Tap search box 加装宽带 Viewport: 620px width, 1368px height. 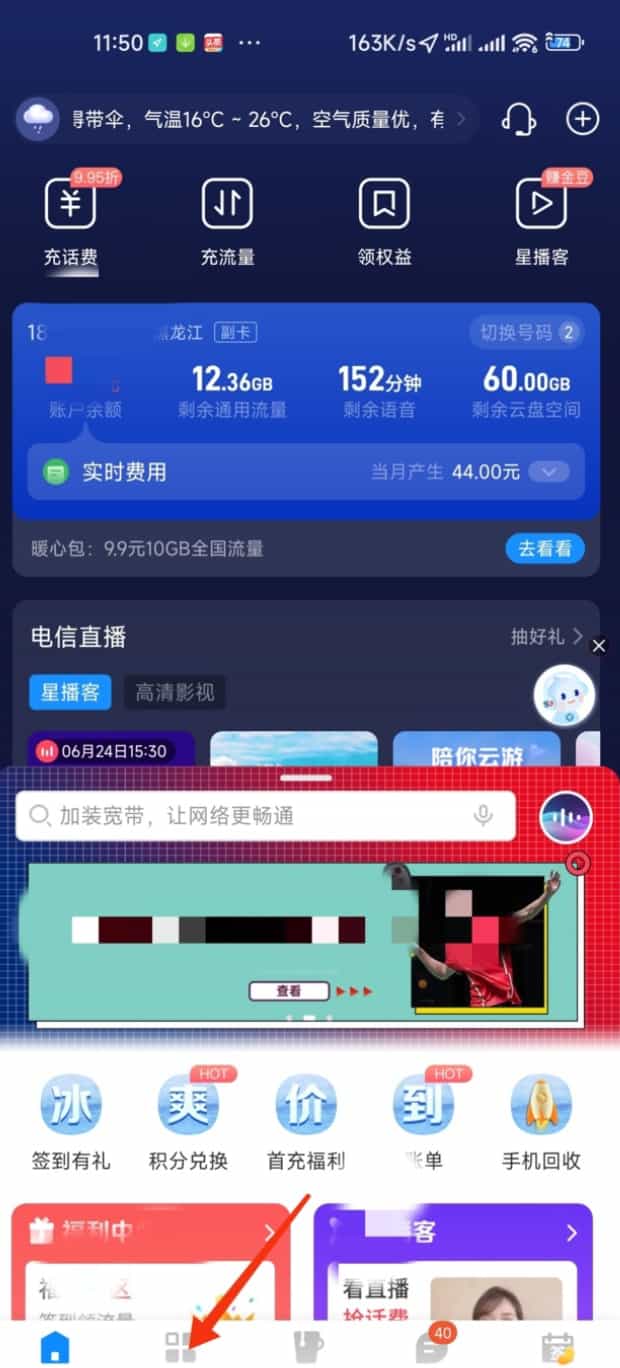(250, 816)
